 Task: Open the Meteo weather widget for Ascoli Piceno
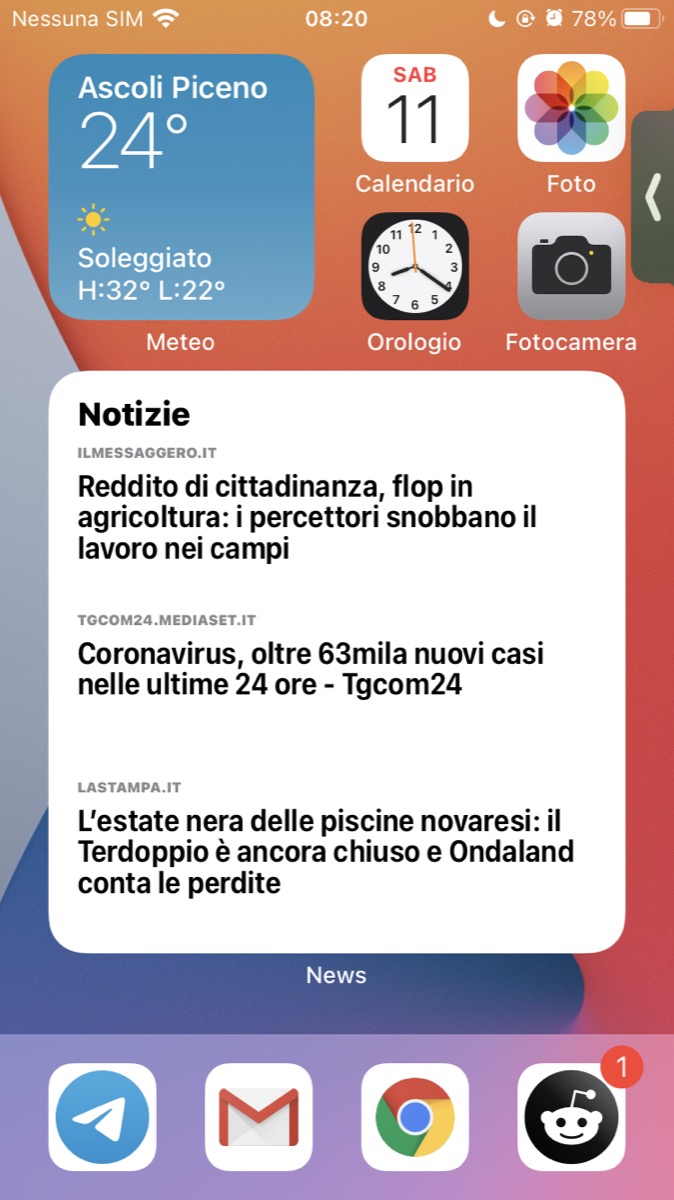[x=181, y=187]
